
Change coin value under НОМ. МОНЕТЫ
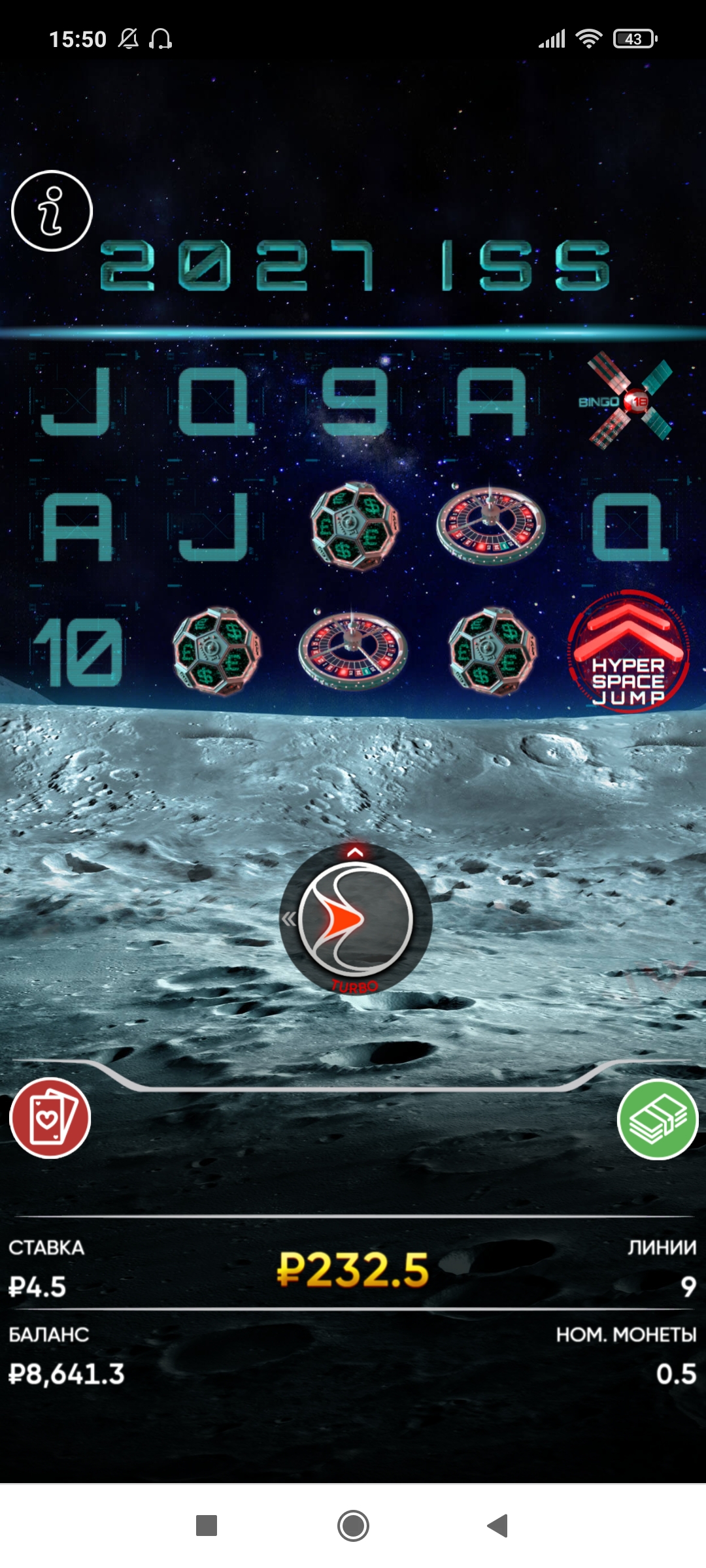click(x=675, y=1373)
